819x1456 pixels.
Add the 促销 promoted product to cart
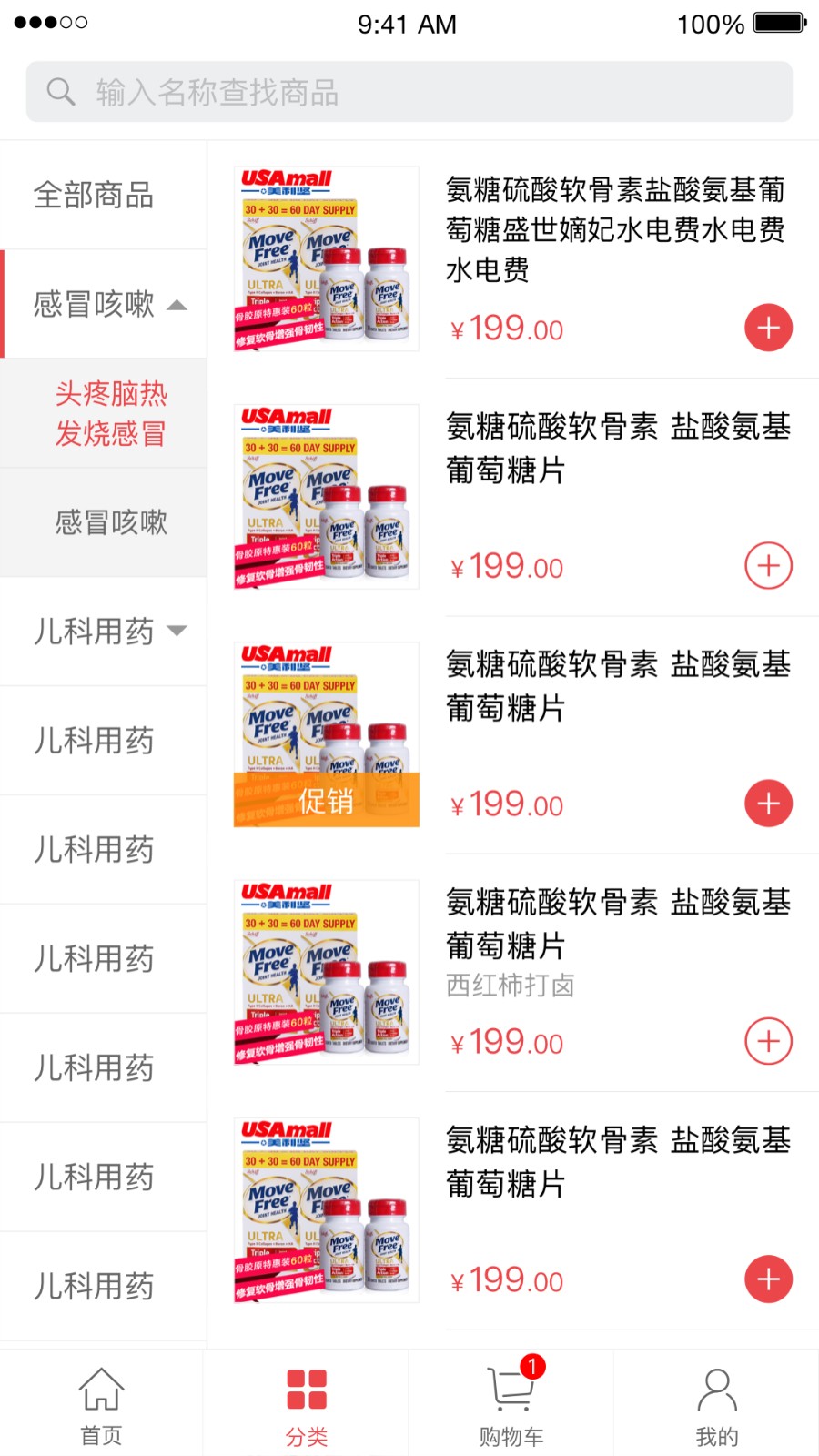coord(769,804)
